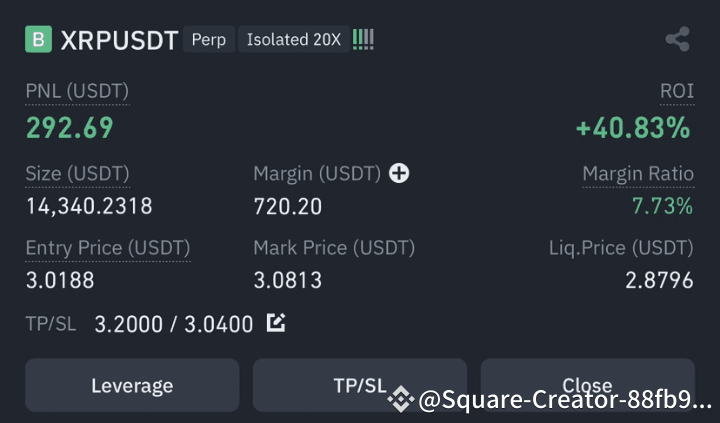Add margin with the plus icon
Image resolution: width=720 pixels, height=423 pixels.
[399, 173]
